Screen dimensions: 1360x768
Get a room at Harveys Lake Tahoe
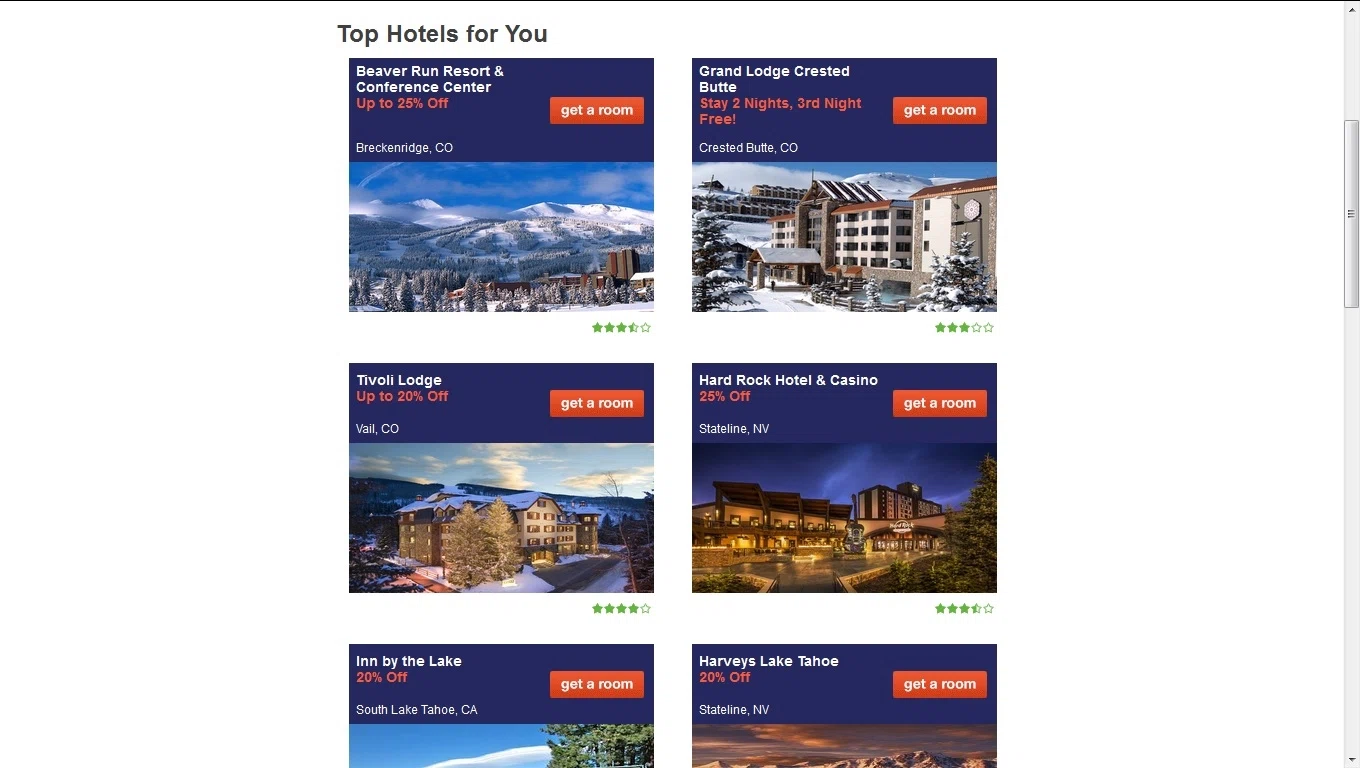tap(939, 684)
